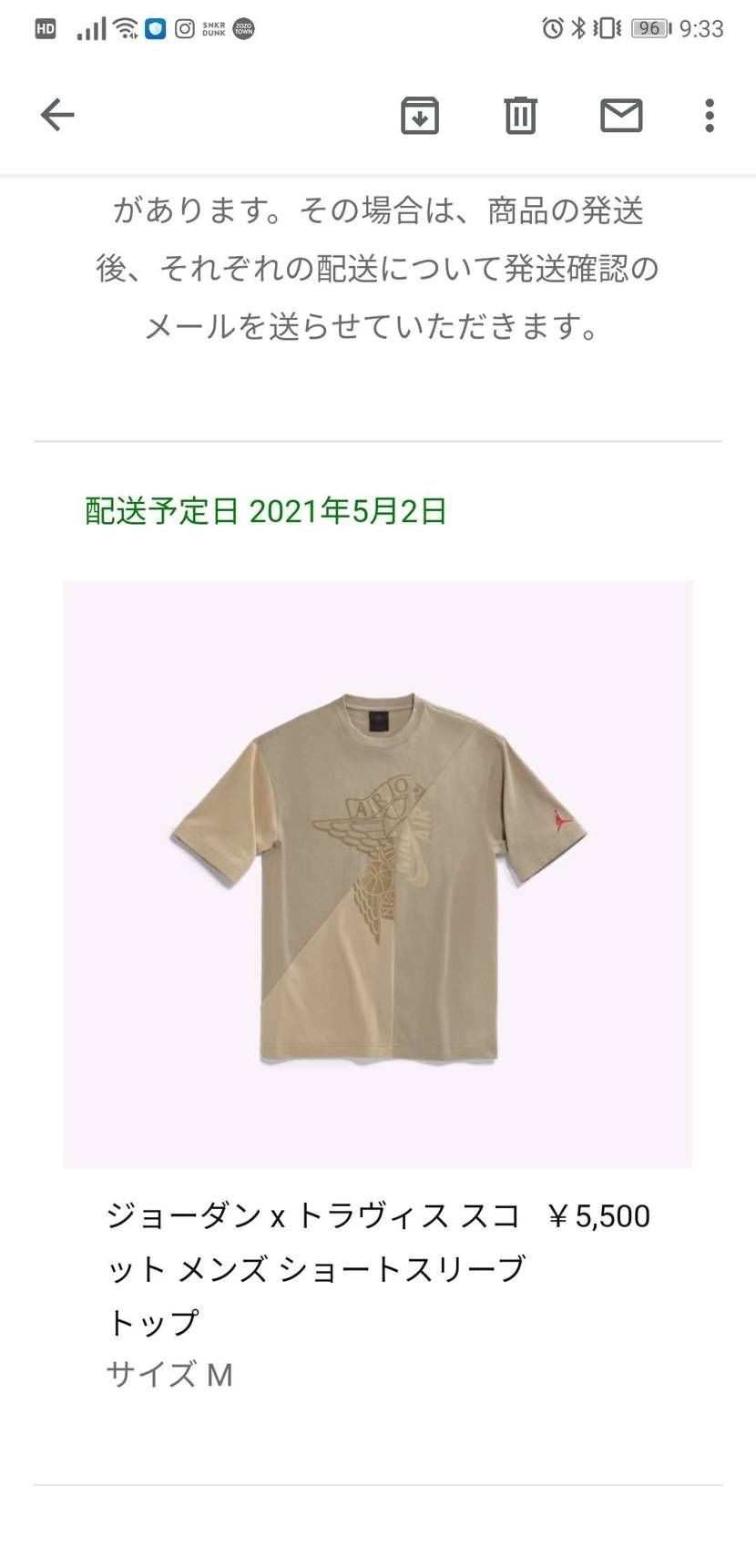Viewport: 756px width, 1568px height.
Task: Tap the SNKR DUNK notification icon
Action: (x=216, y=28)
